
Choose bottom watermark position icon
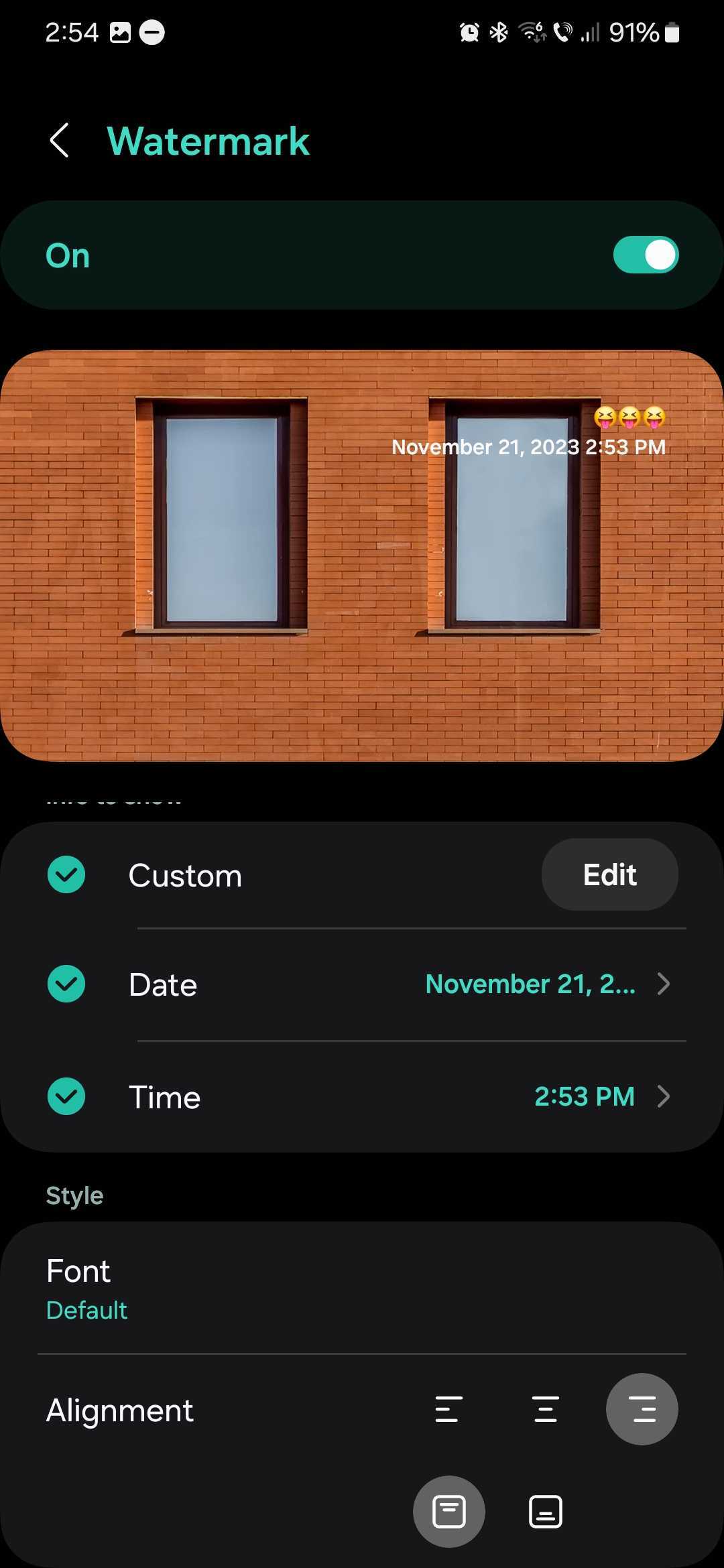click(x=546, y=1512)
